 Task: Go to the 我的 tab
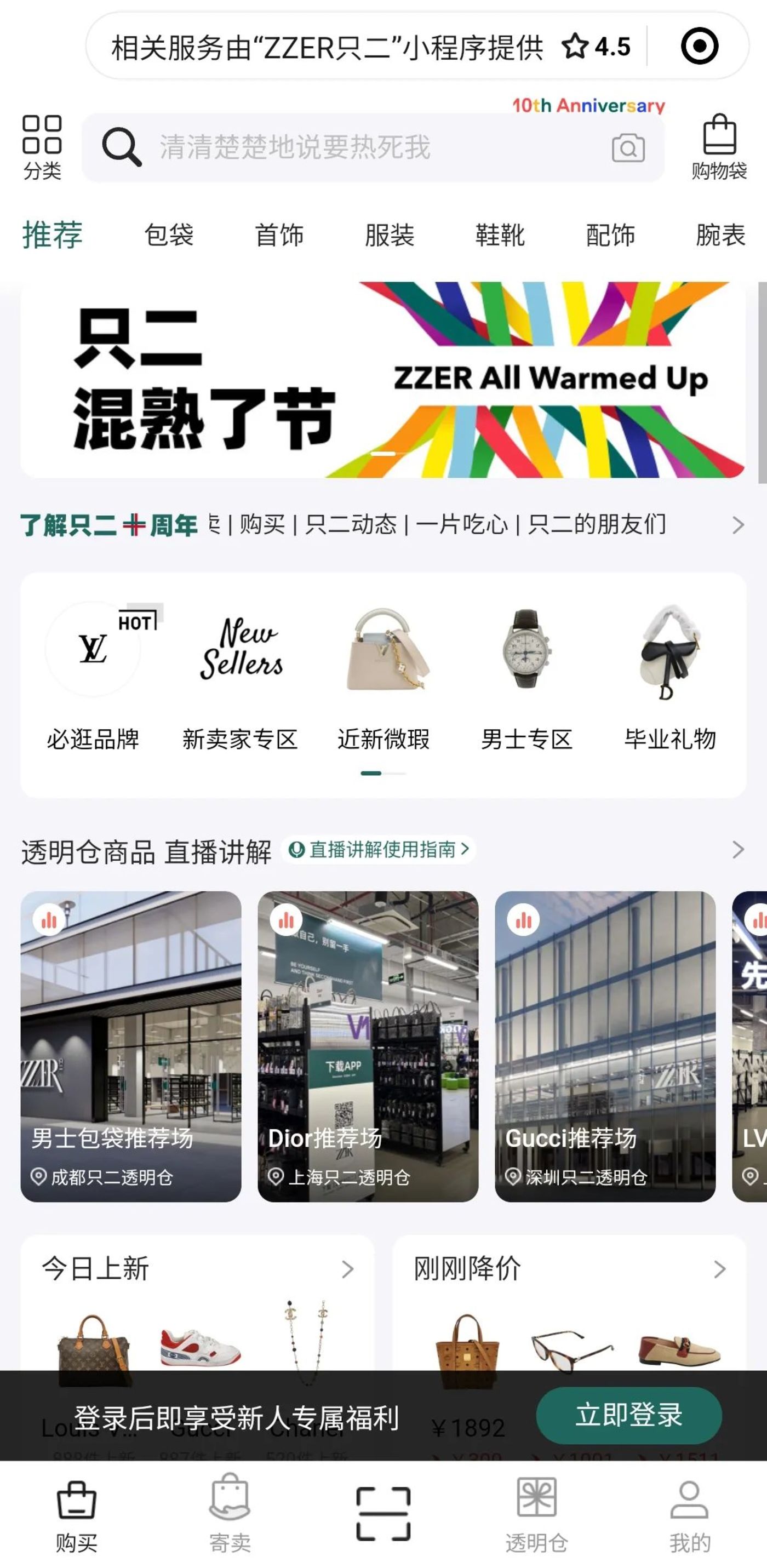tap(689, 1513)
